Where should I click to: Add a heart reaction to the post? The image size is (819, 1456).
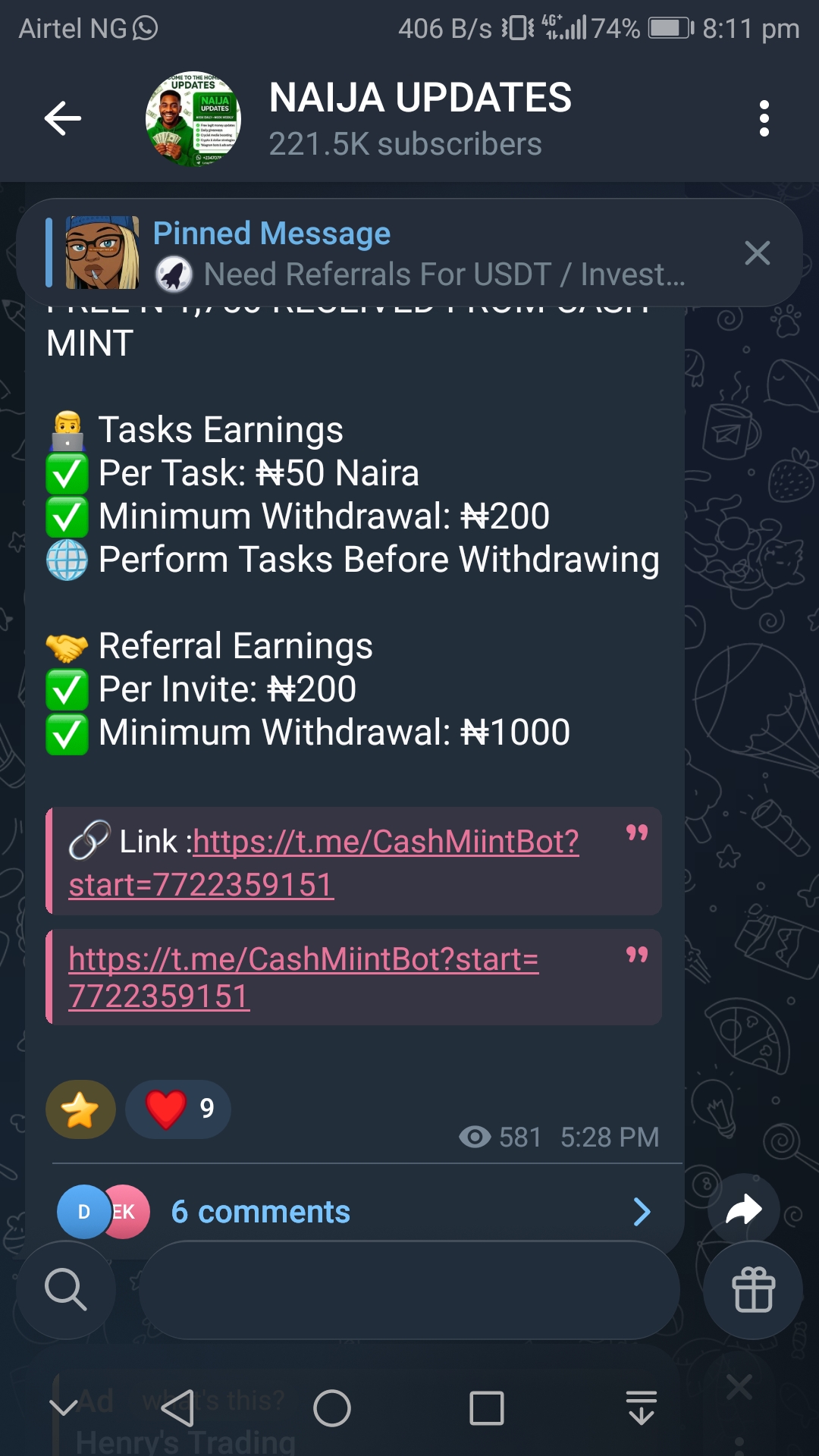pyautogui.click(x=178, y=1109)
